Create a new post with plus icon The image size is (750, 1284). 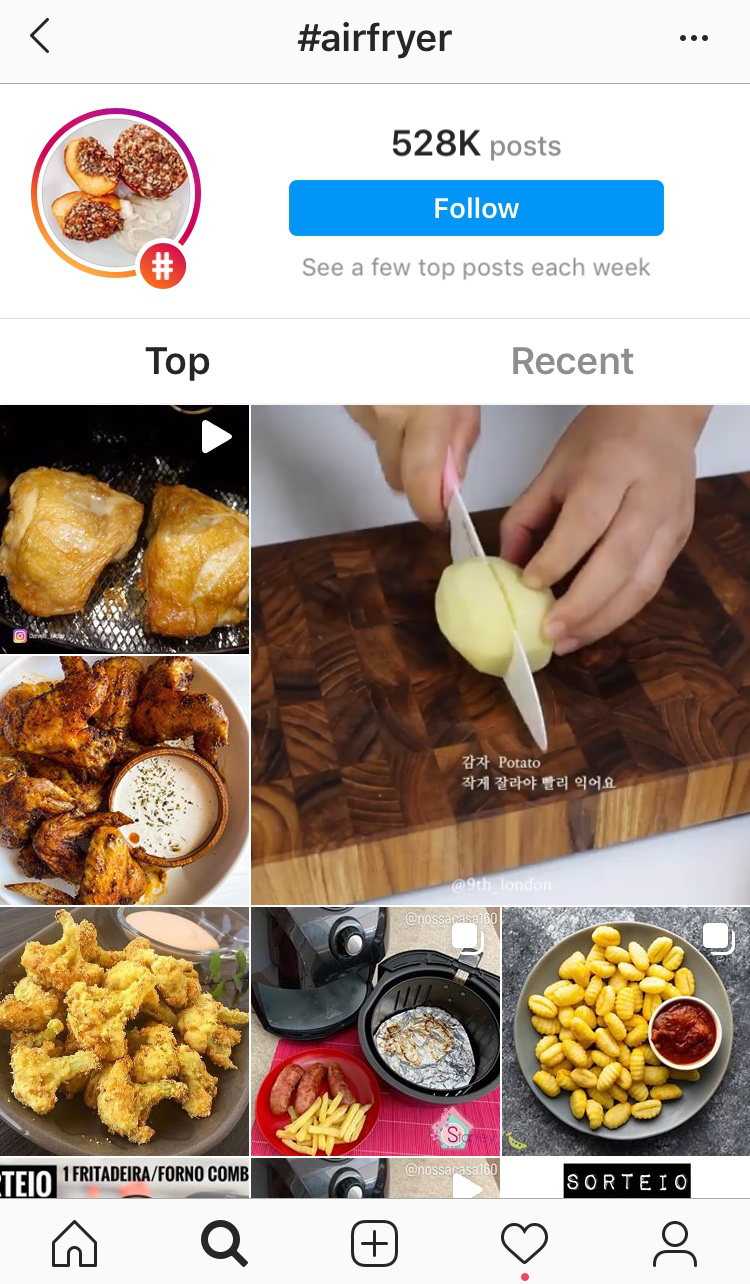click(375, 1244)
